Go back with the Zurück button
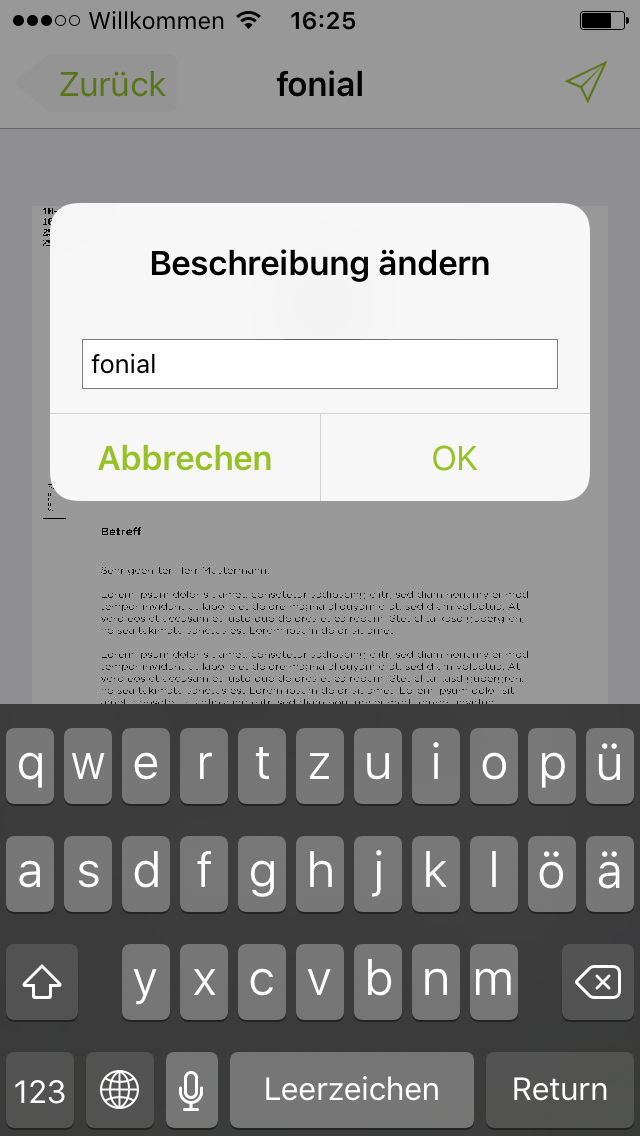 99,84
